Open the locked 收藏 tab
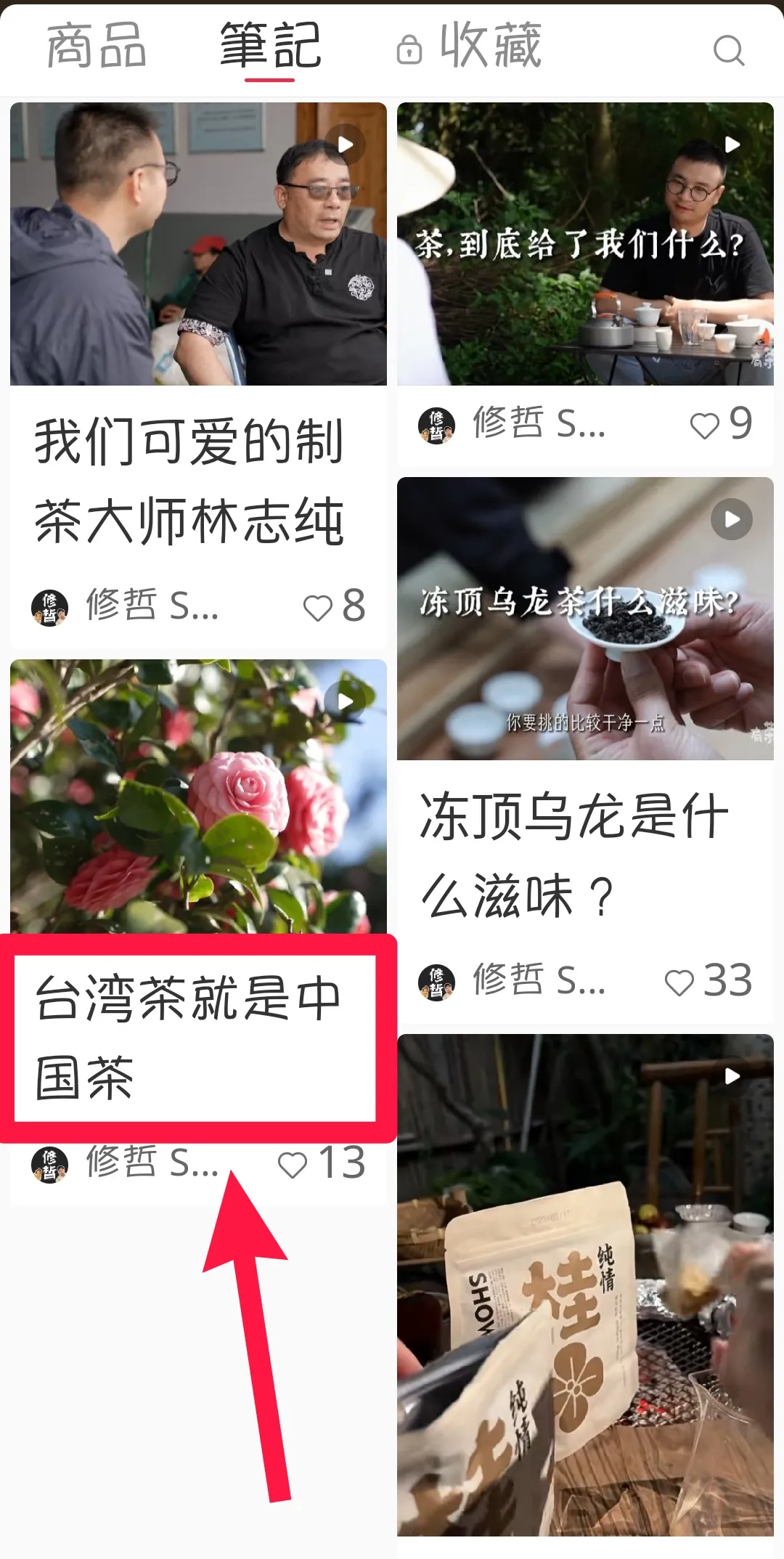 (x=470, y=46)
